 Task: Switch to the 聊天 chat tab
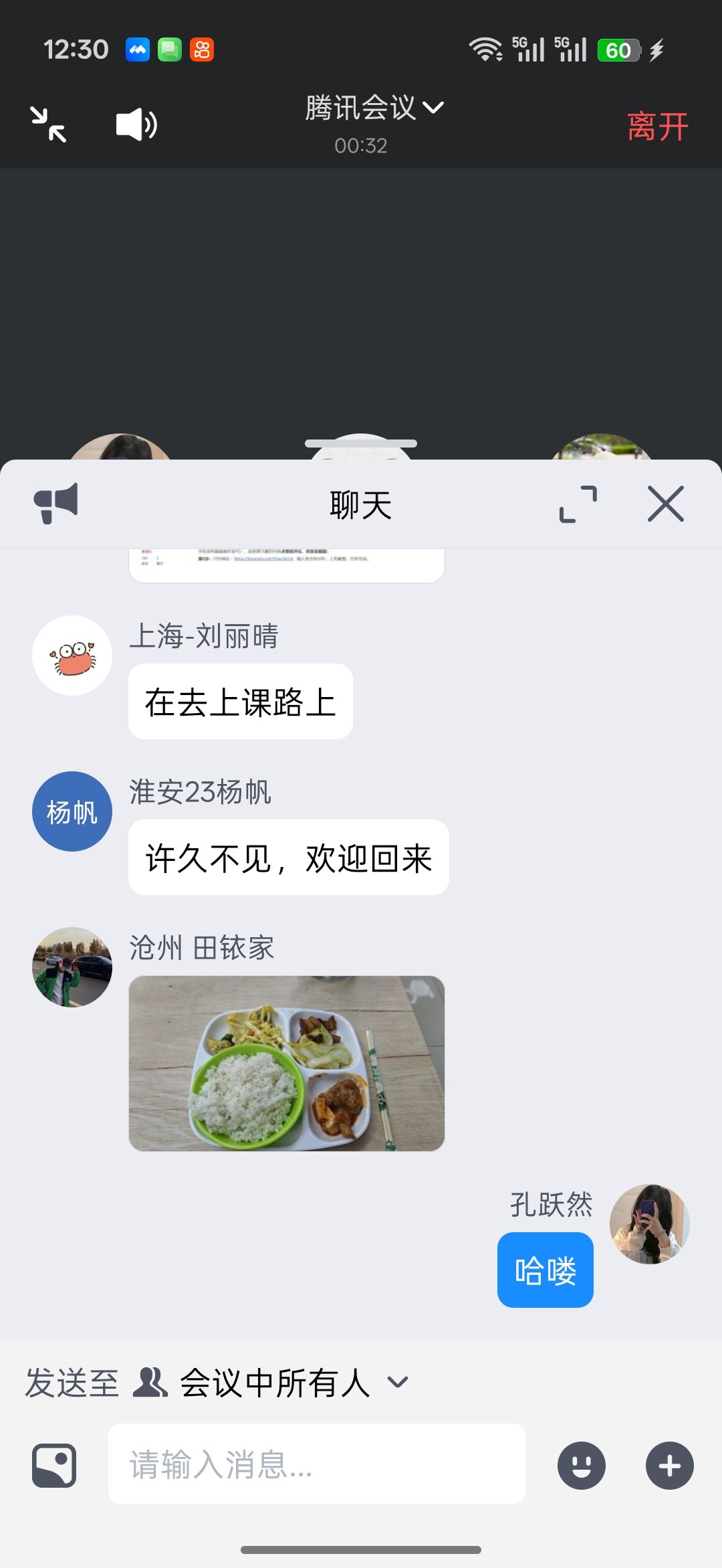[x=361, y=504]
